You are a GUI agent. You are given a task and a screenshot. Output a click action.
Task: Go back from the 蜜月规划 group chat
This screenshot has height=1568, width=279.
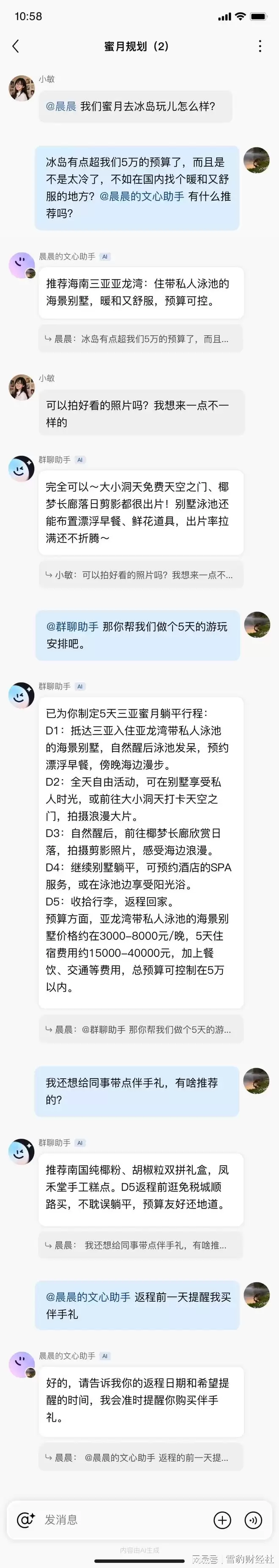[16, 46]
